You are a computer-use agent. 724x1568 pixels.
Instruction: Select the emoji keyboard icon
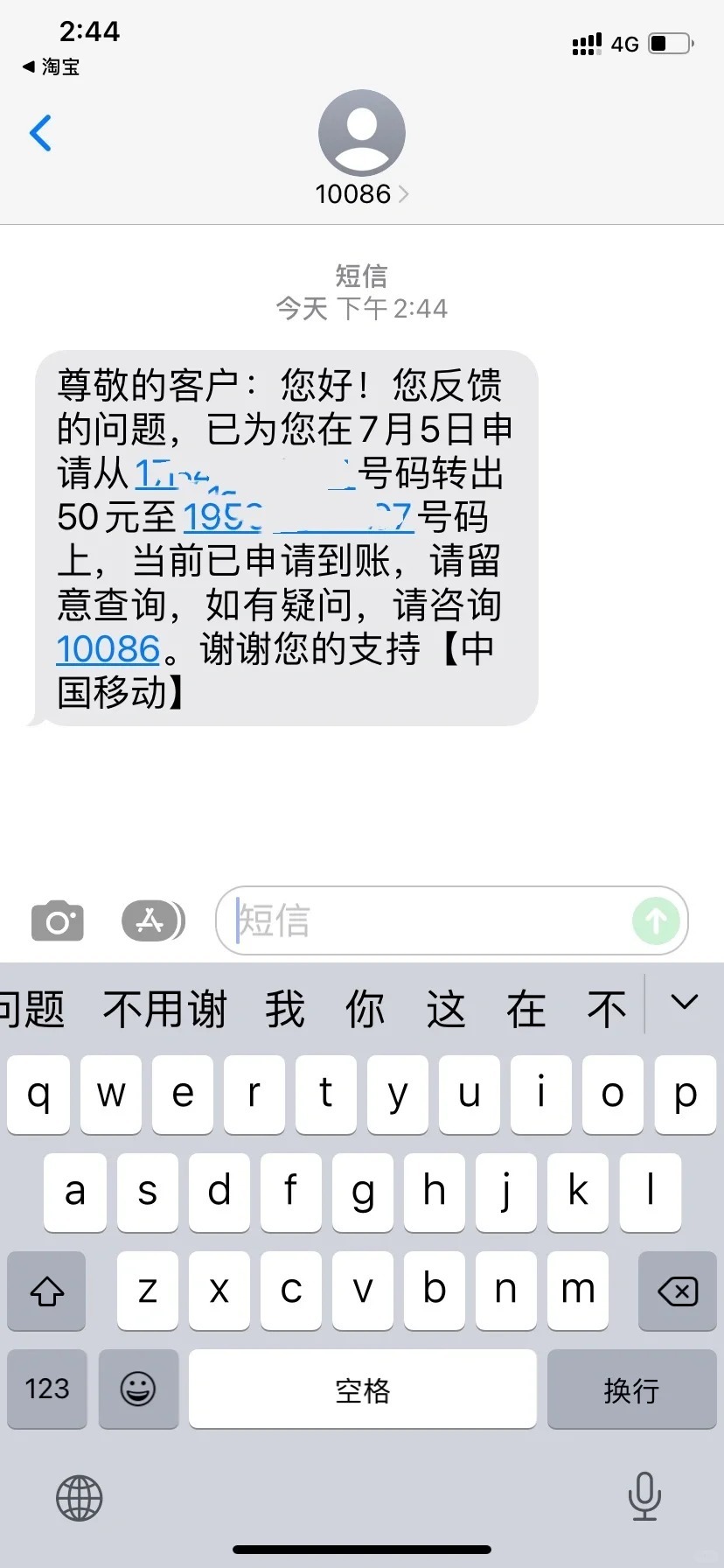pos(137,1389)
